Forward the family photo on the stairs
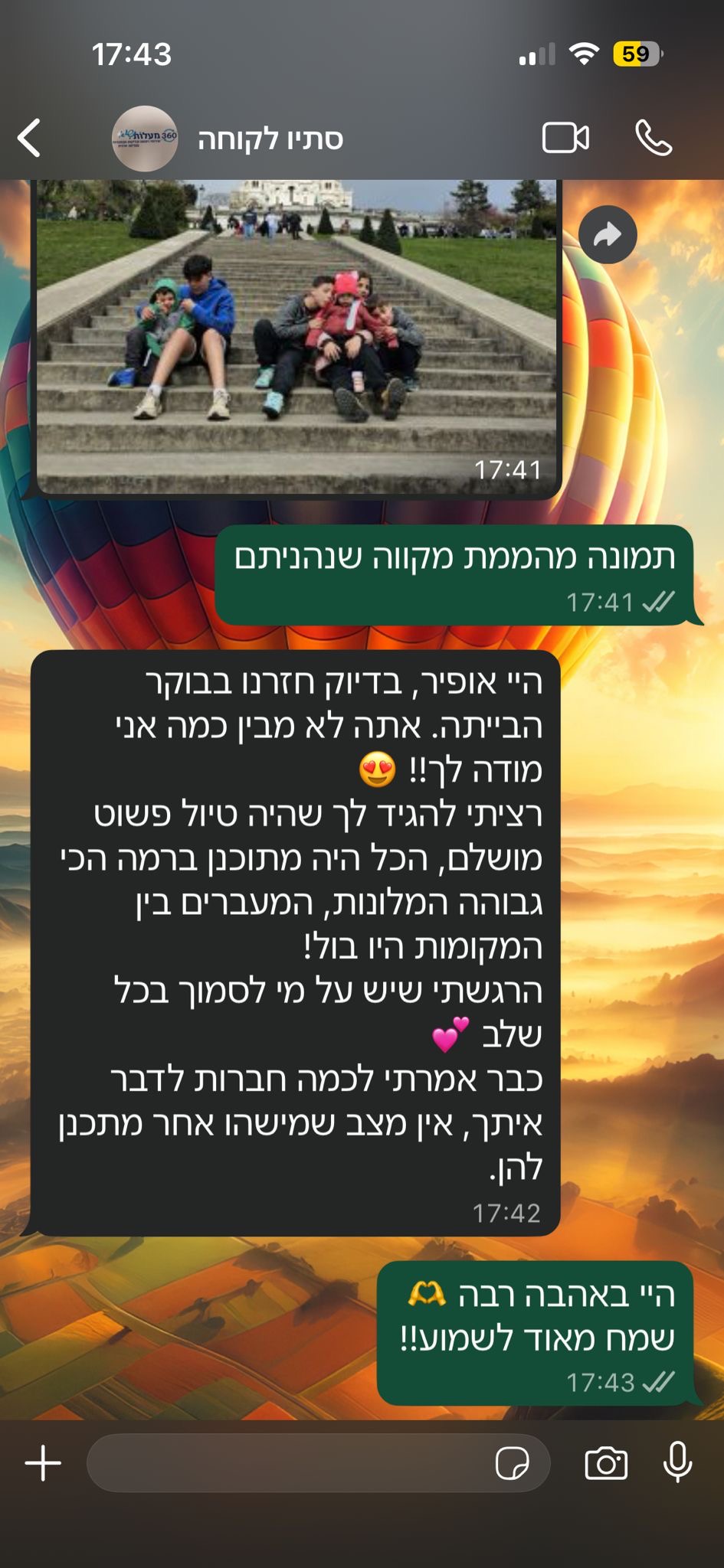Image resolution: width=724 pixels, height=1568 pixels. [x=608, y=234]
